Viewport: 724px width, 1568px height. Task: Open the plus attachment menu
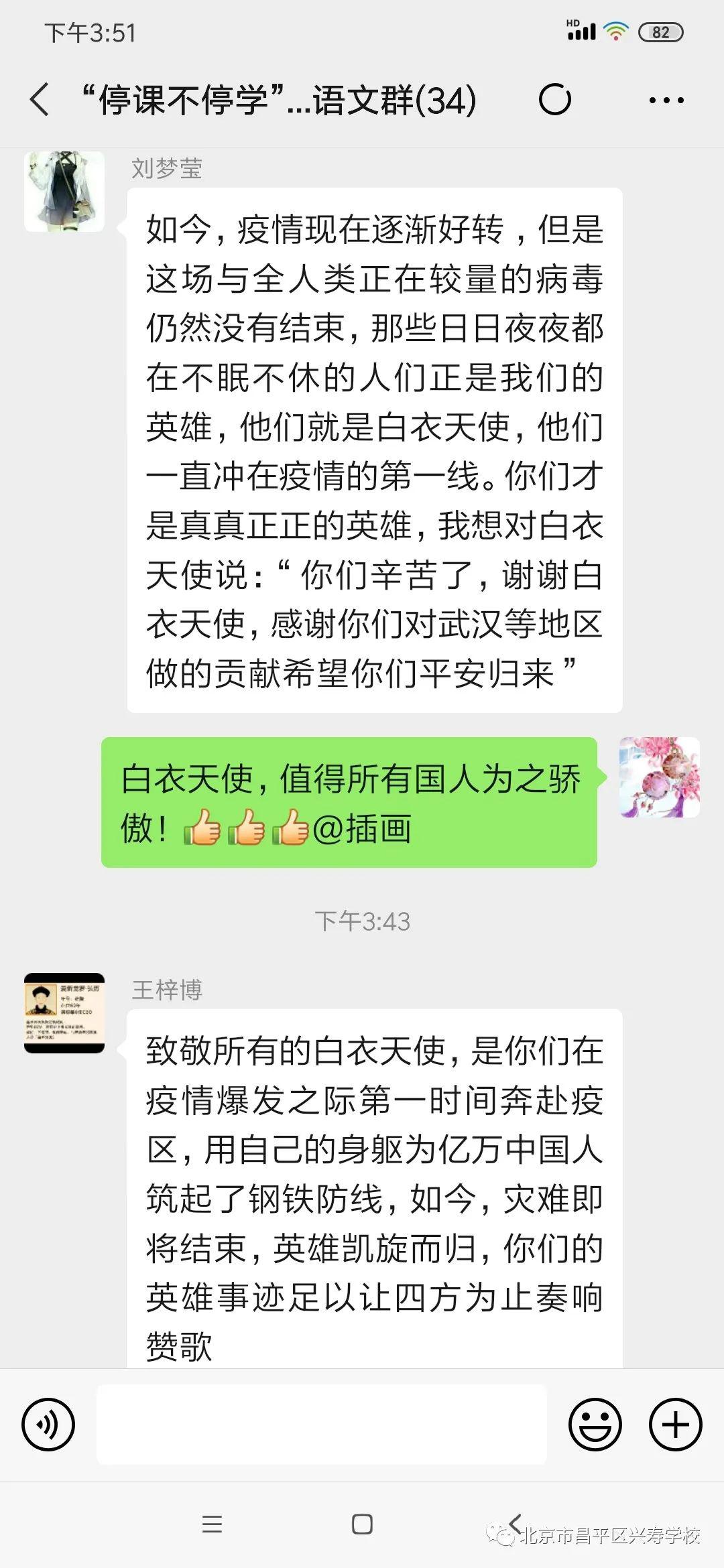[676, 1425]
